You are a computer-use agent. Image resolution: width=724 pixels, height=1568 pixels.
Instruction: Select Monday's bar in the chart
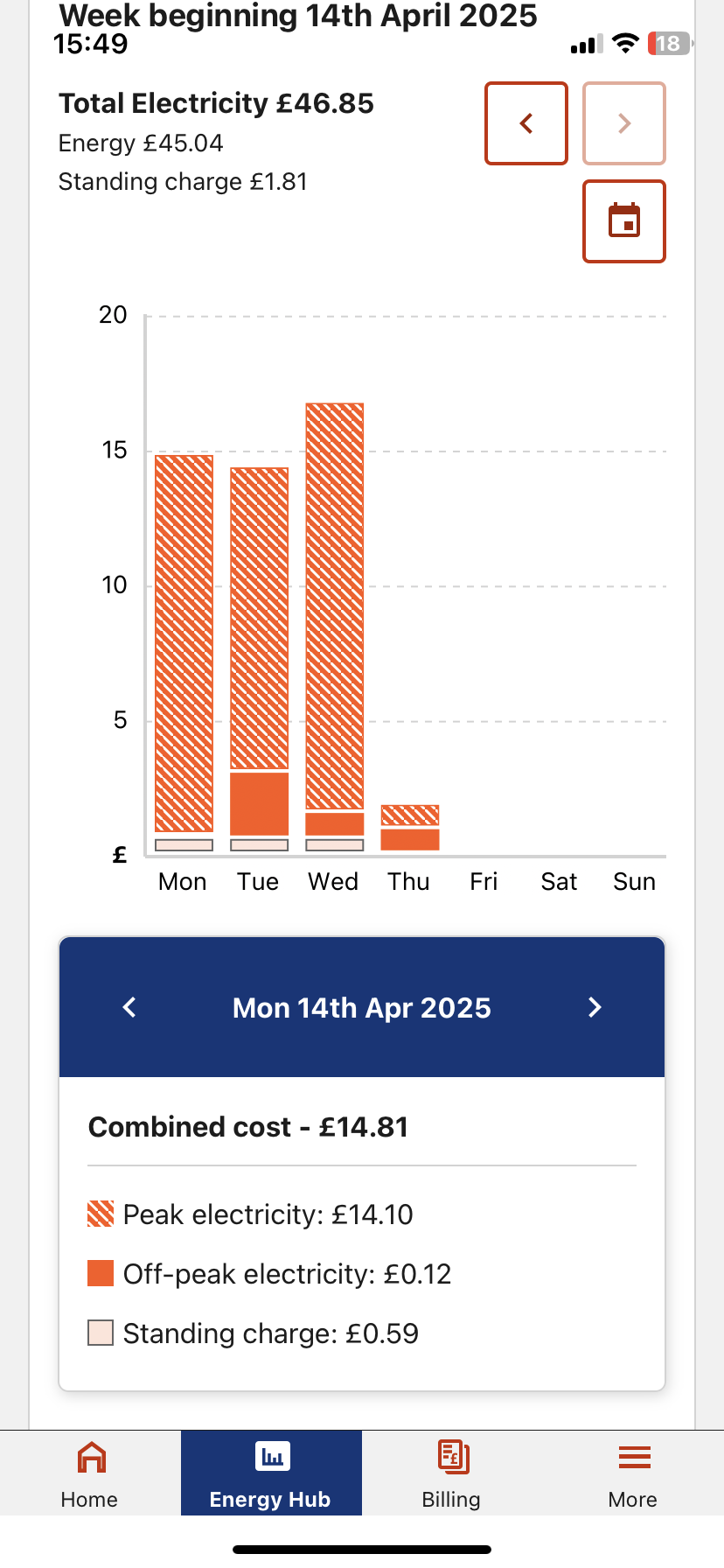click(184, 653)
